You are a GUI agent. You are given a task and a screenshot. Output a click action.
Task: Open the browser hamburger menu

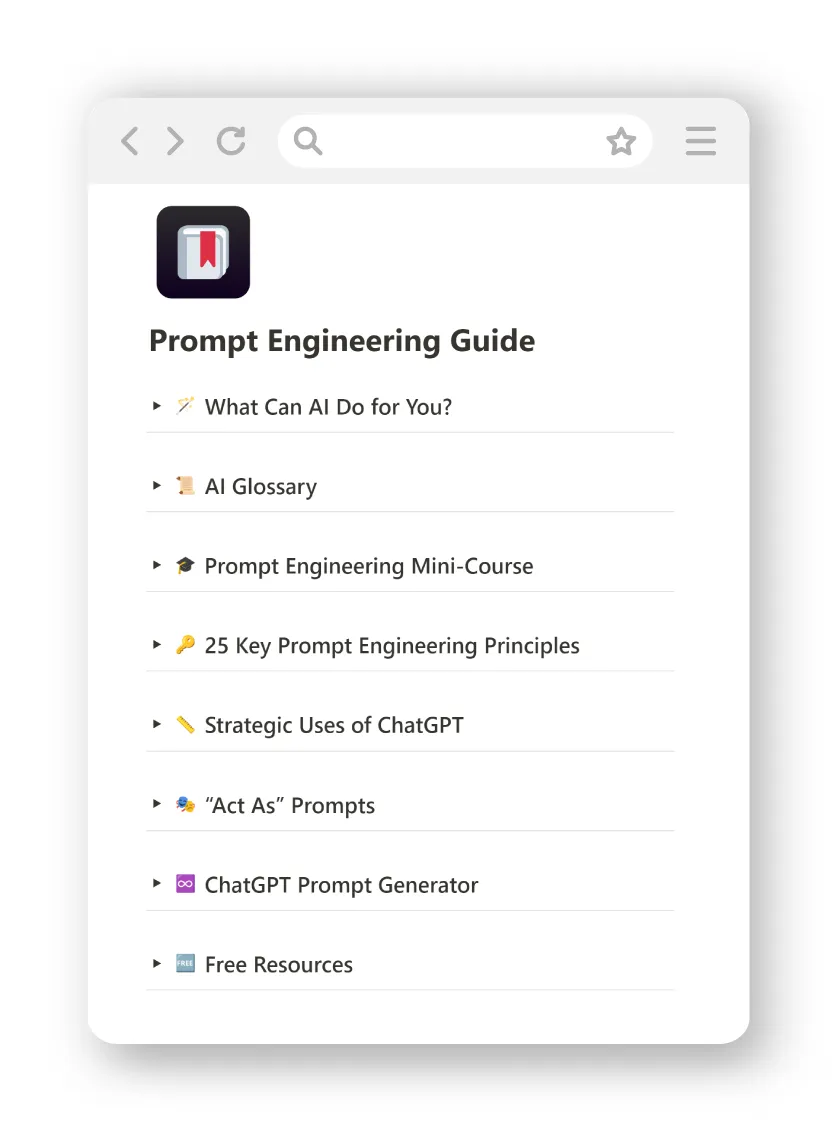tap(700, 141)
